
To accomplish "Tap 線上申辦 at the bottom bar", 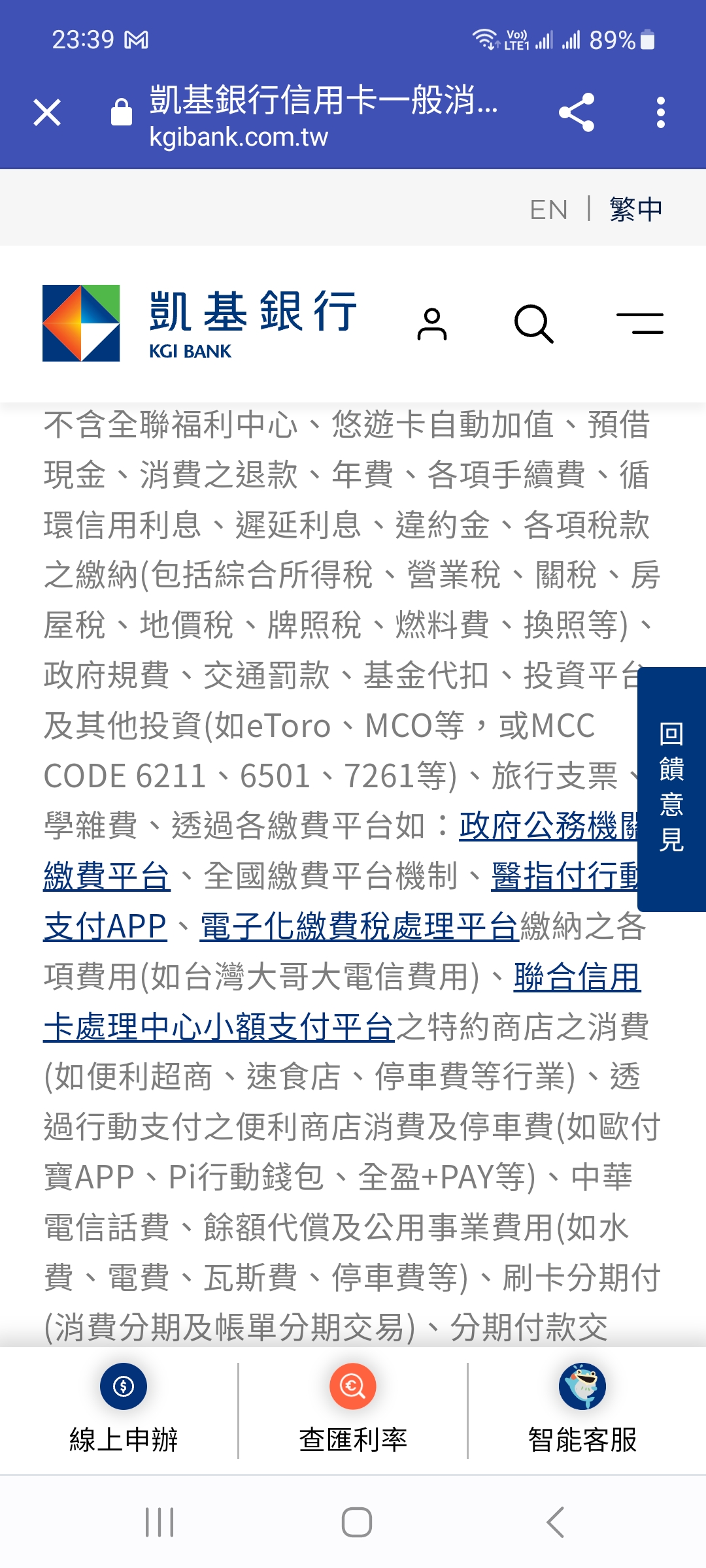I will [x=124, y=1411].
